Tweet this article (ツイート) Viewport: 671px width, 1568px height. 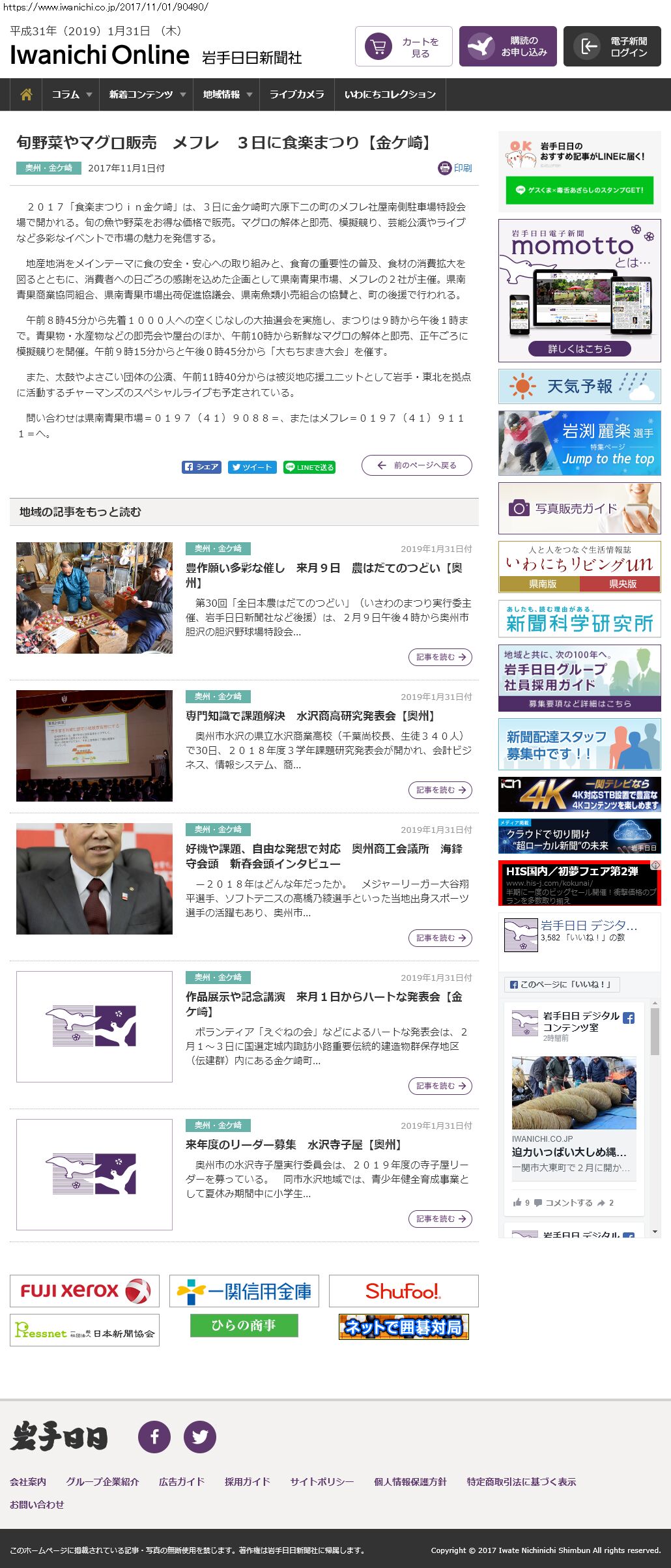tap(252, 467)
